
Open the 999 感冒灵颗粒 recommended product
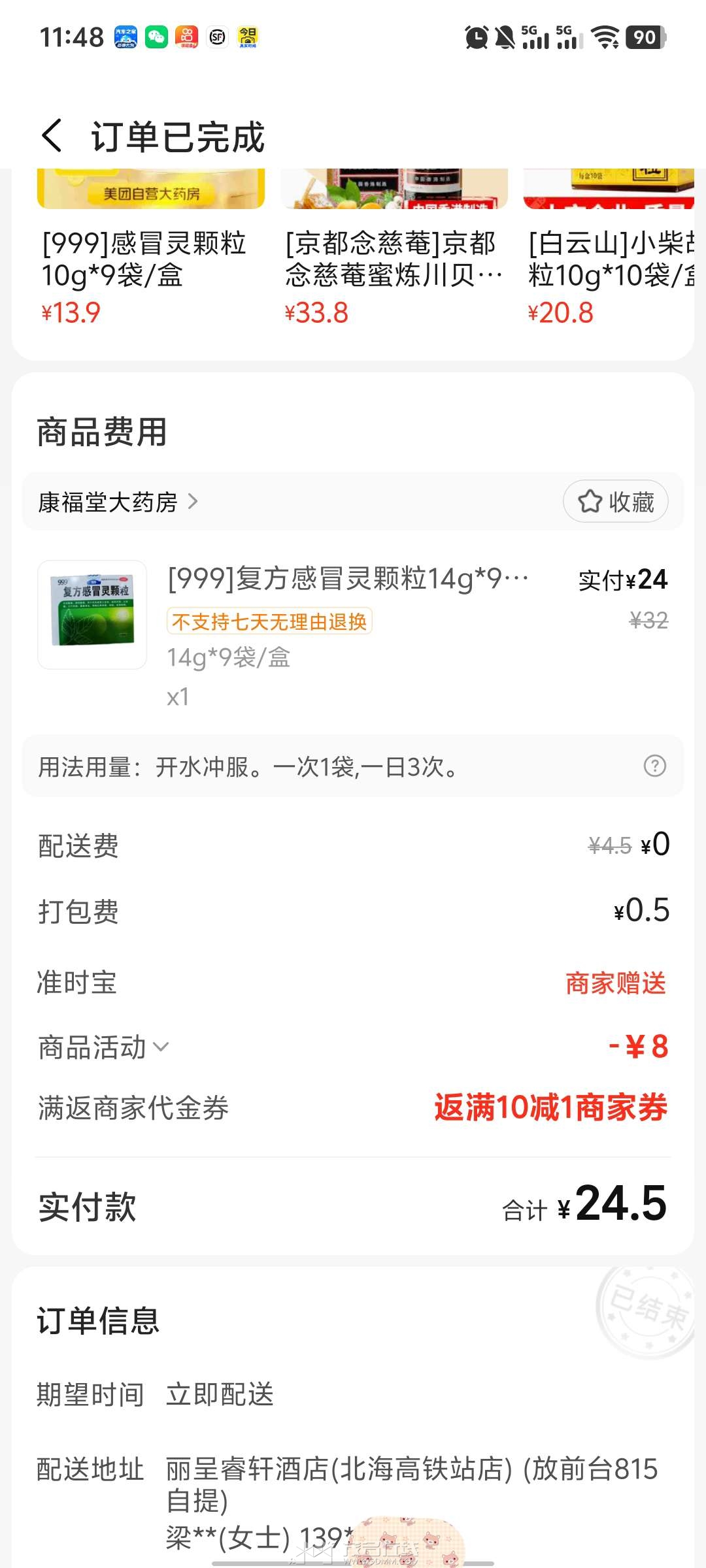point(144,258)
